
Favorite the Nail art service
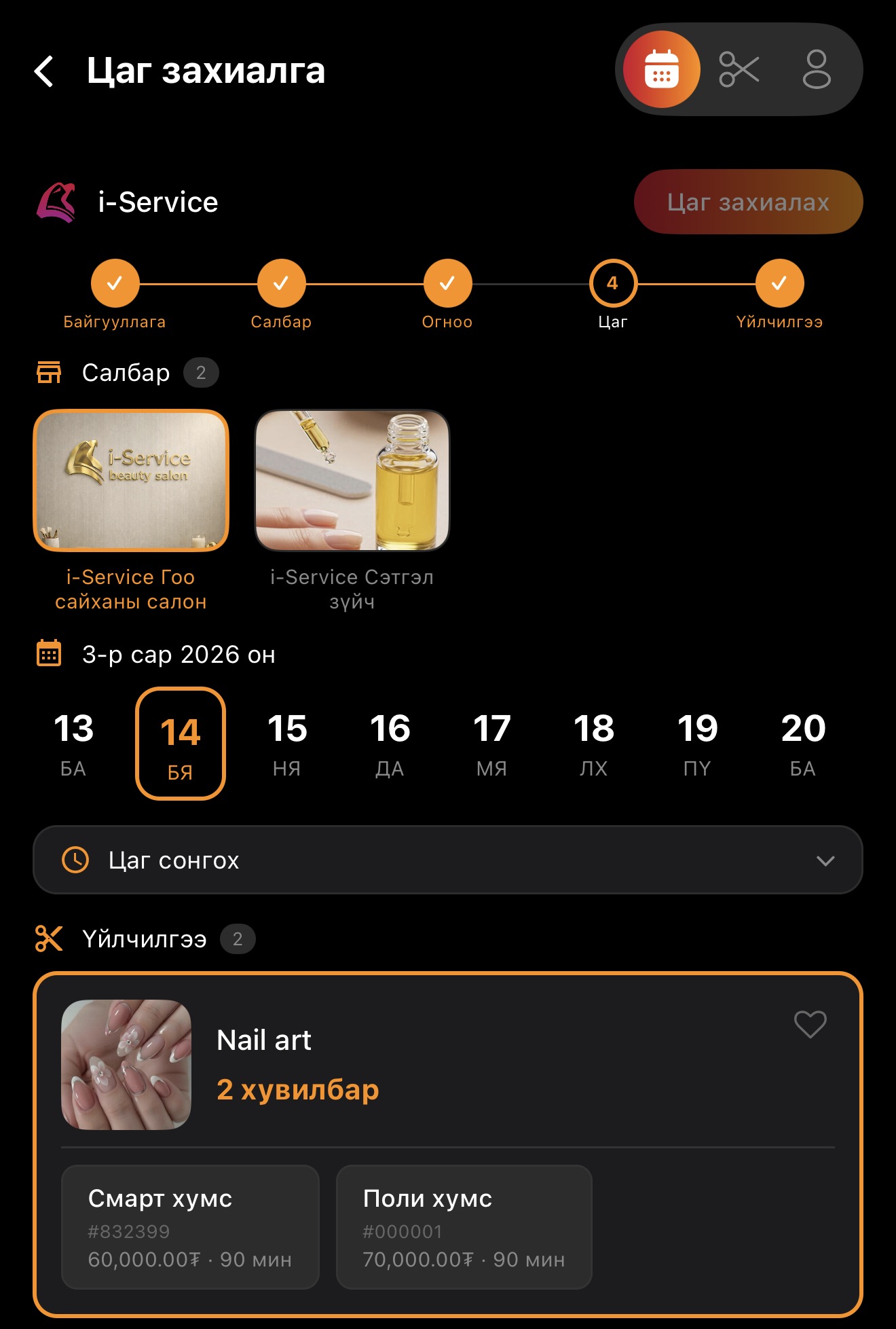click(810, 1024)
